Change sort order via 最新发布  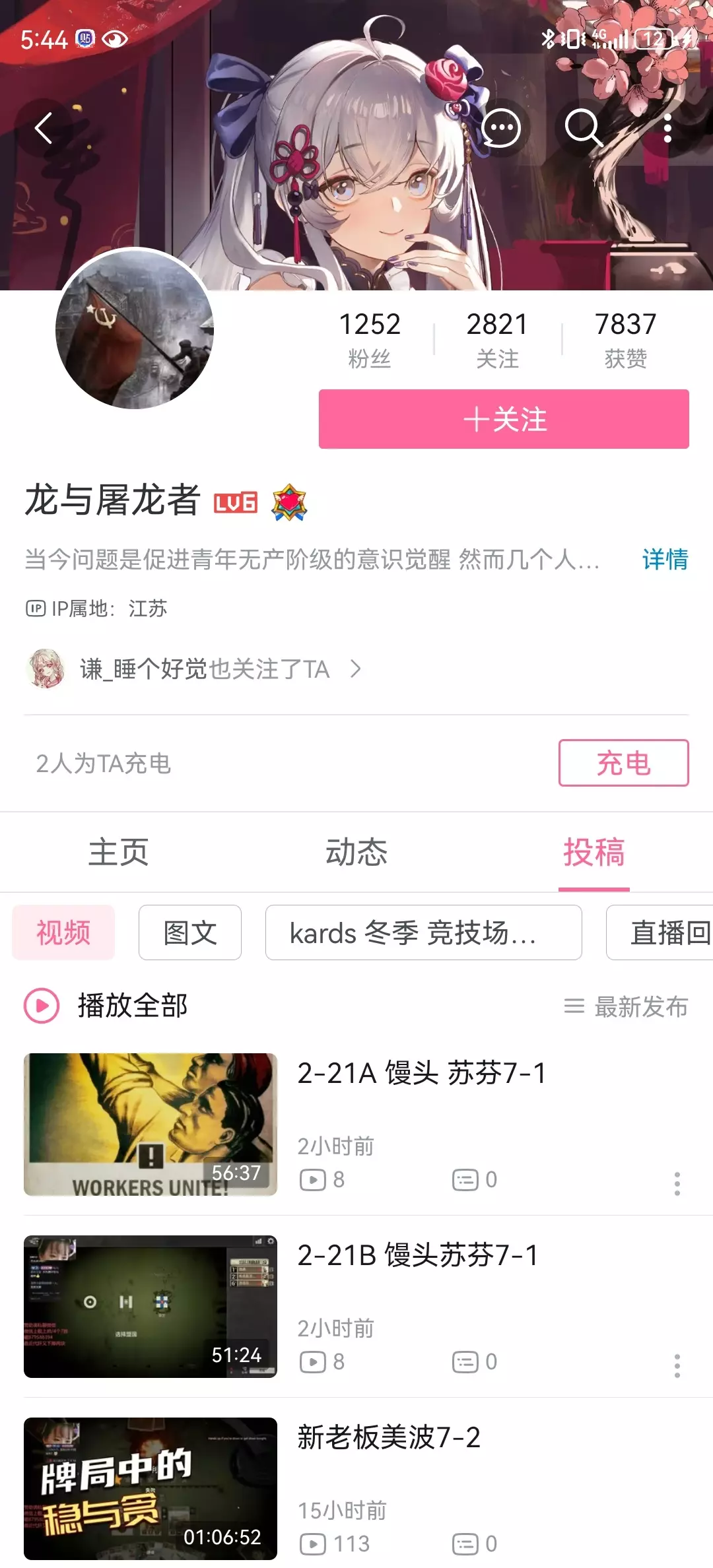click(626, 1006)
